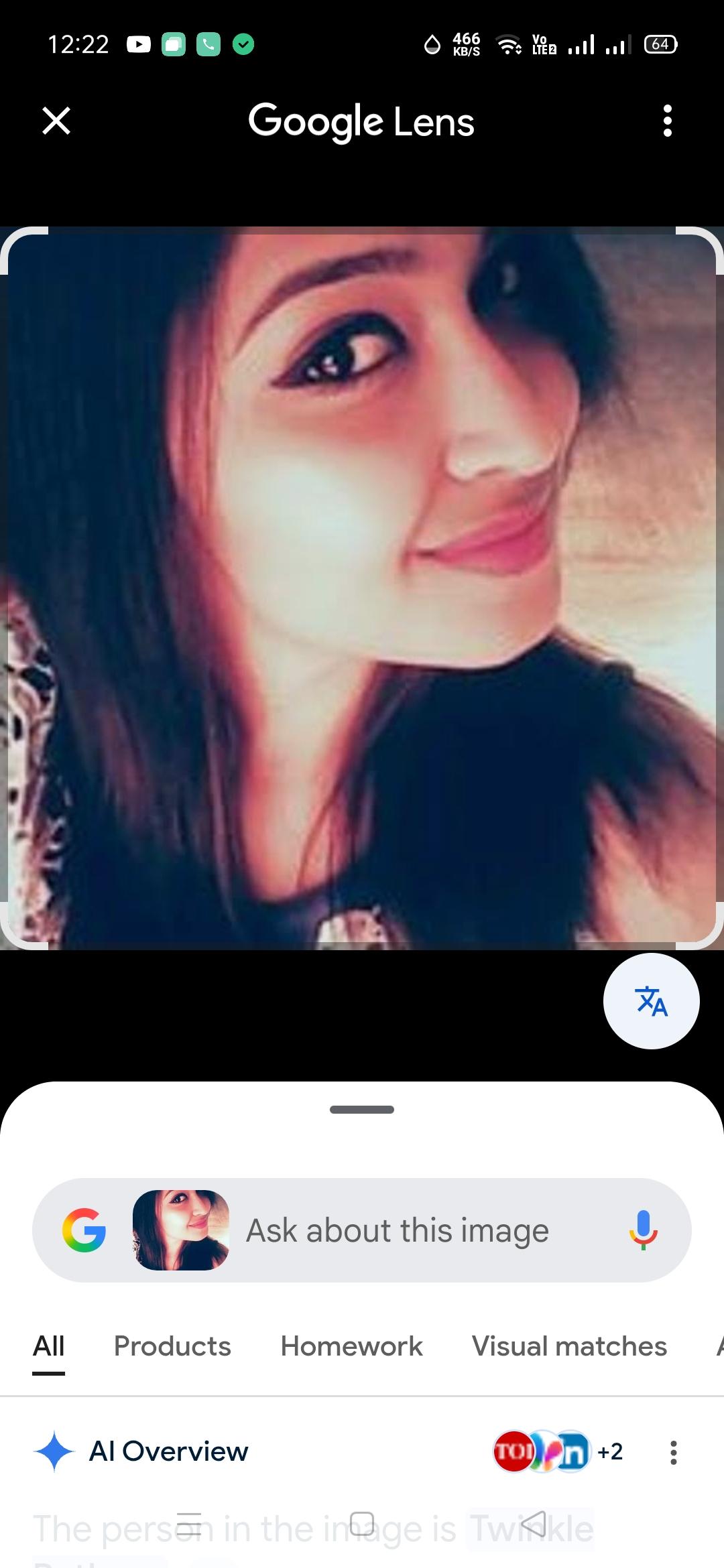This screenshot has height=1568, width=724.
Task: Open AI Overview source icons +2
Action: (x=558, y=1451)
